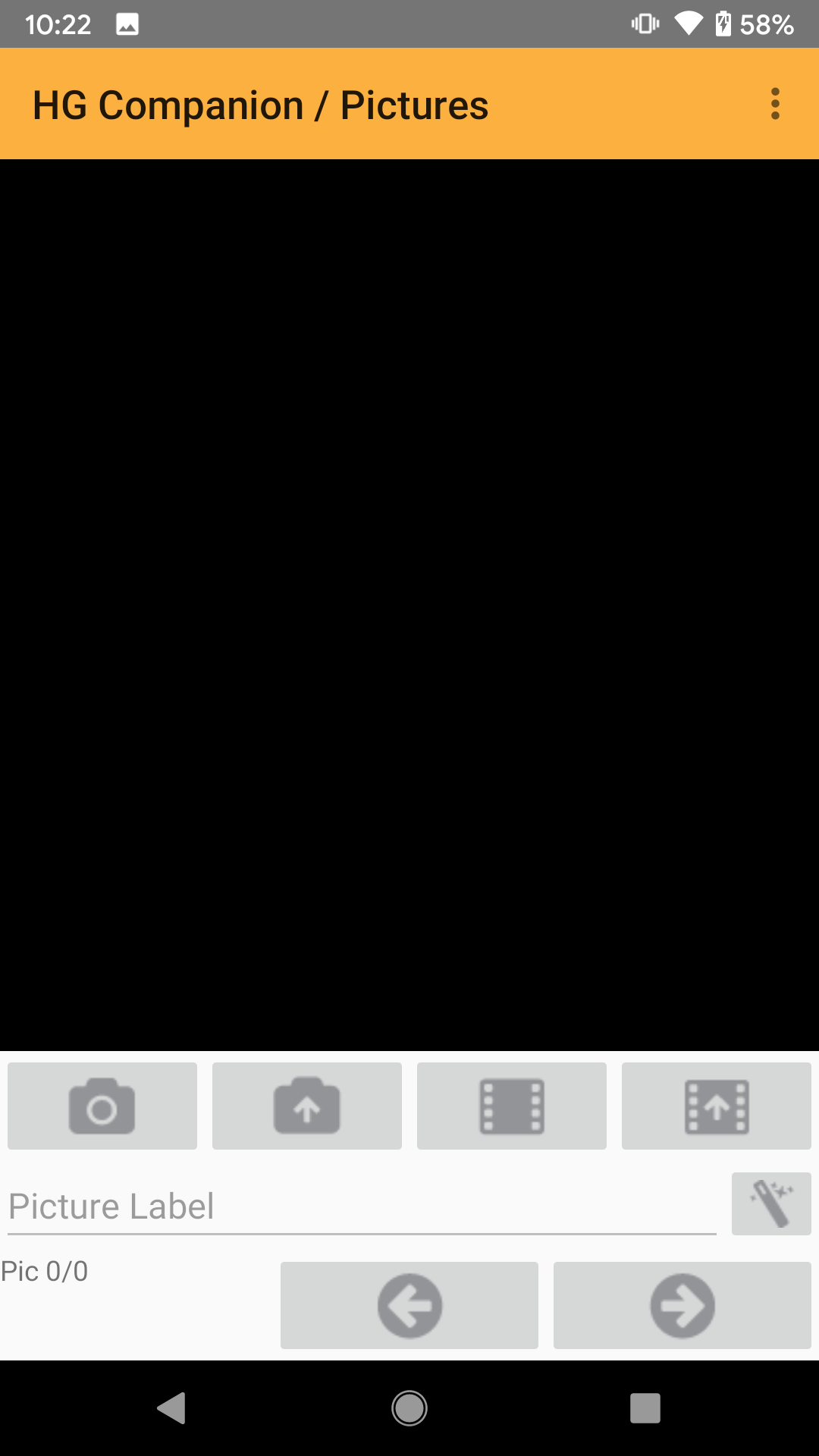Tap the magic wand auto-label button

[x=771, y=1203]
